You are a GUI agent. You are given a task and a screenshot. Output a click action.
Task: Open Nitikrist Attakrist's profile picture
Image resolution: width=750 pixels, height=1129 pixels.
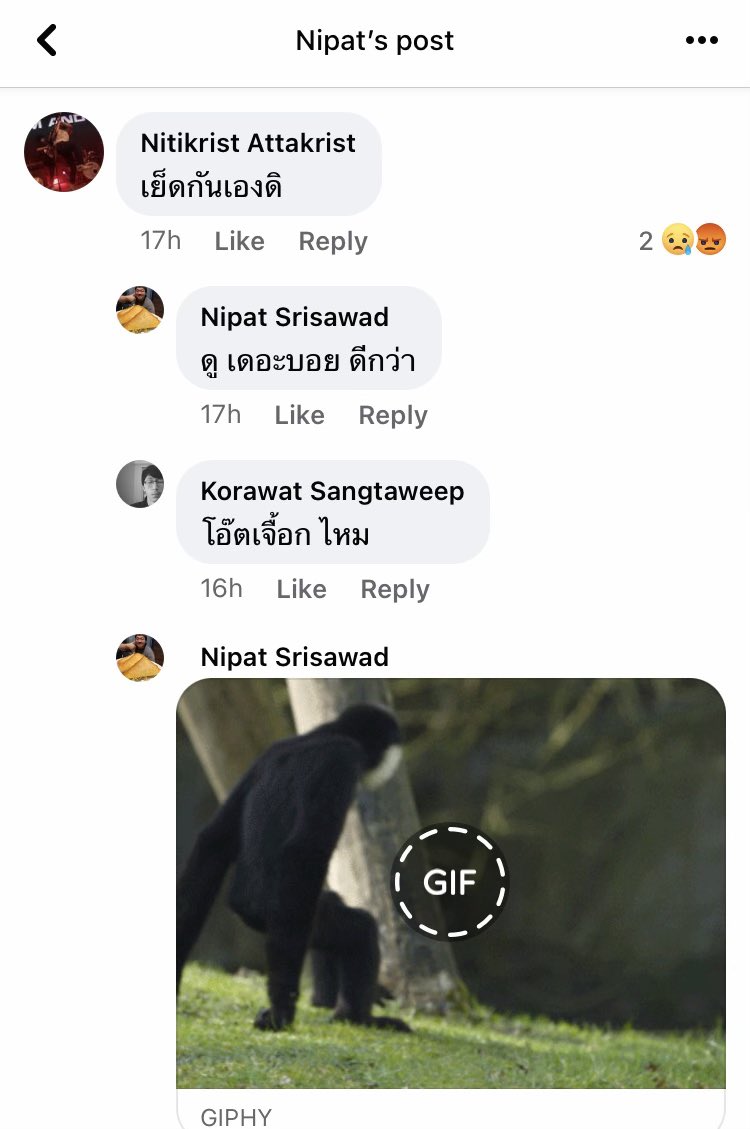64,152
